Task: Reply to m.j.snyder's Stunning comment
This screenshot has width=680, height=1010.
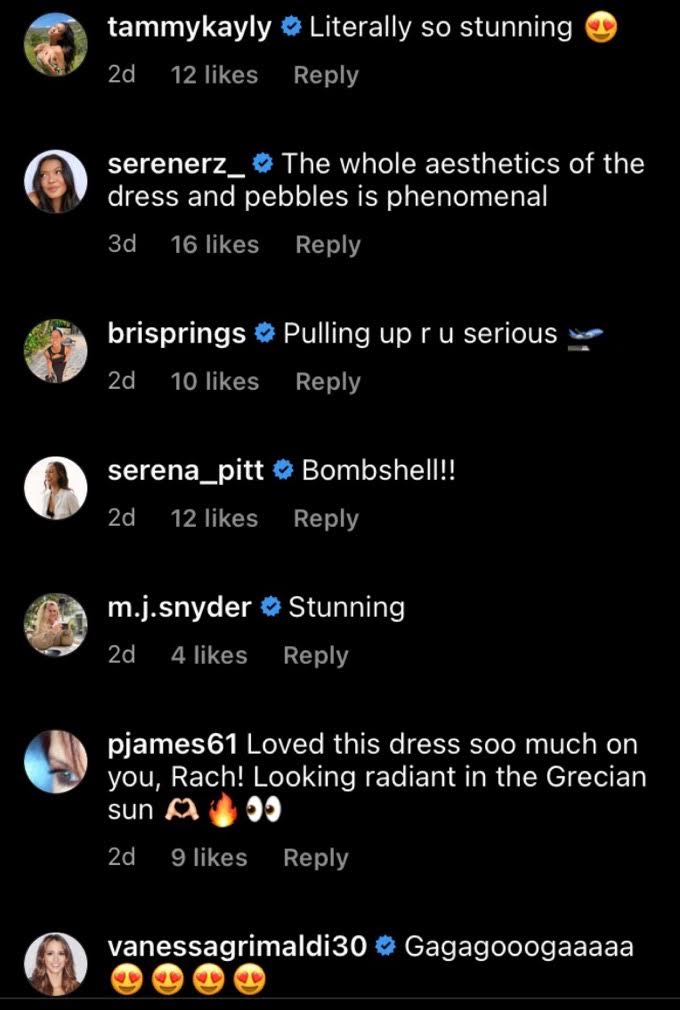Action: pos(315,656)
